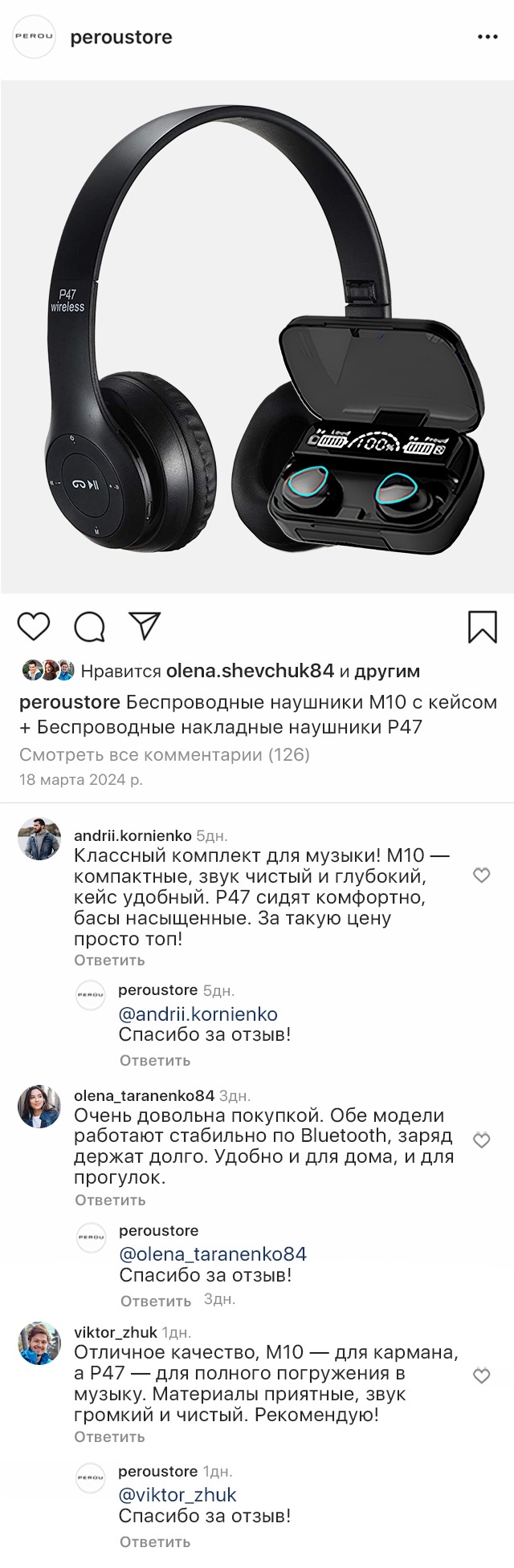Open peroustore profile from post header
The width and height of the screenshot is (514, 1568).
tap(120, 37)
